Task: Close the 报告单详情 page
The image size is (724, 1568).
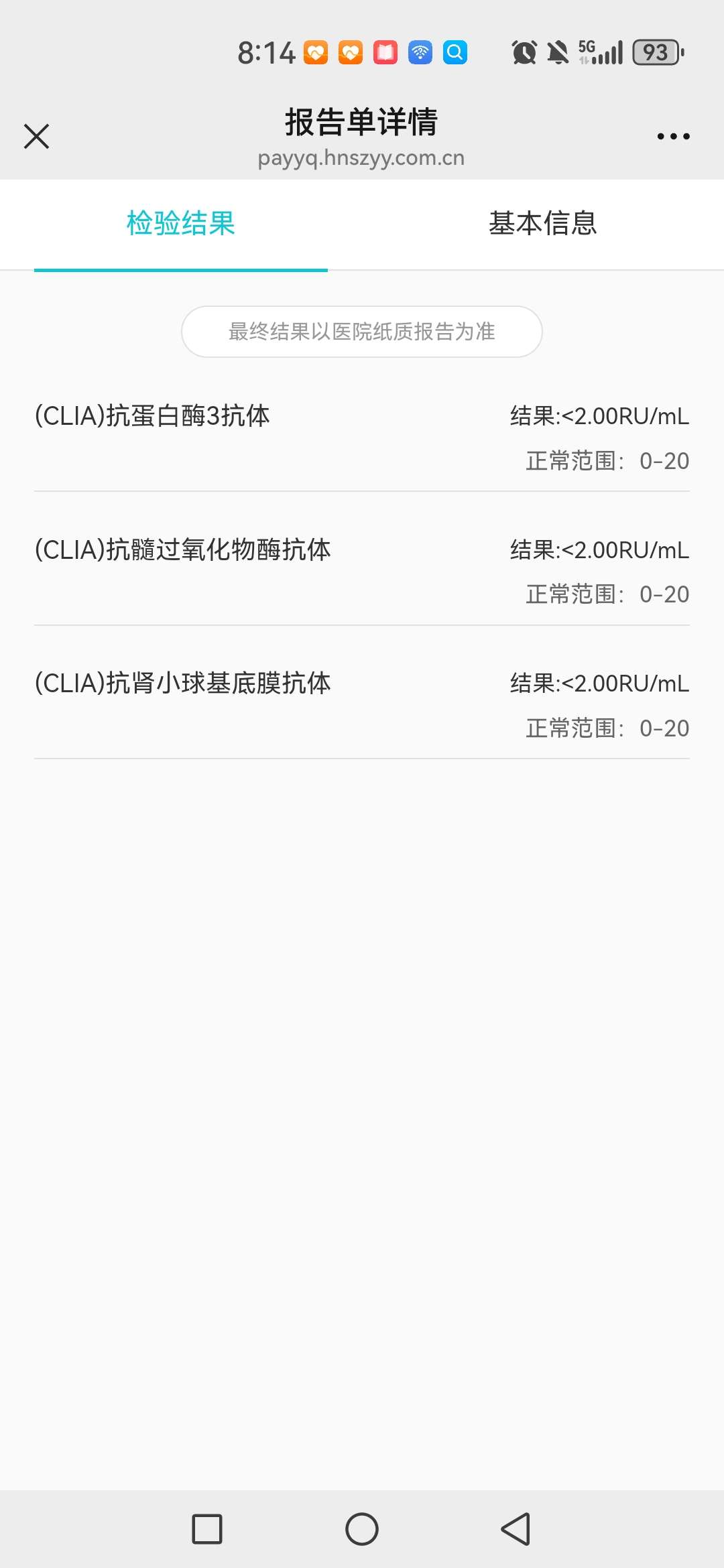Action: pyautogui.click(x=37, y=136)
